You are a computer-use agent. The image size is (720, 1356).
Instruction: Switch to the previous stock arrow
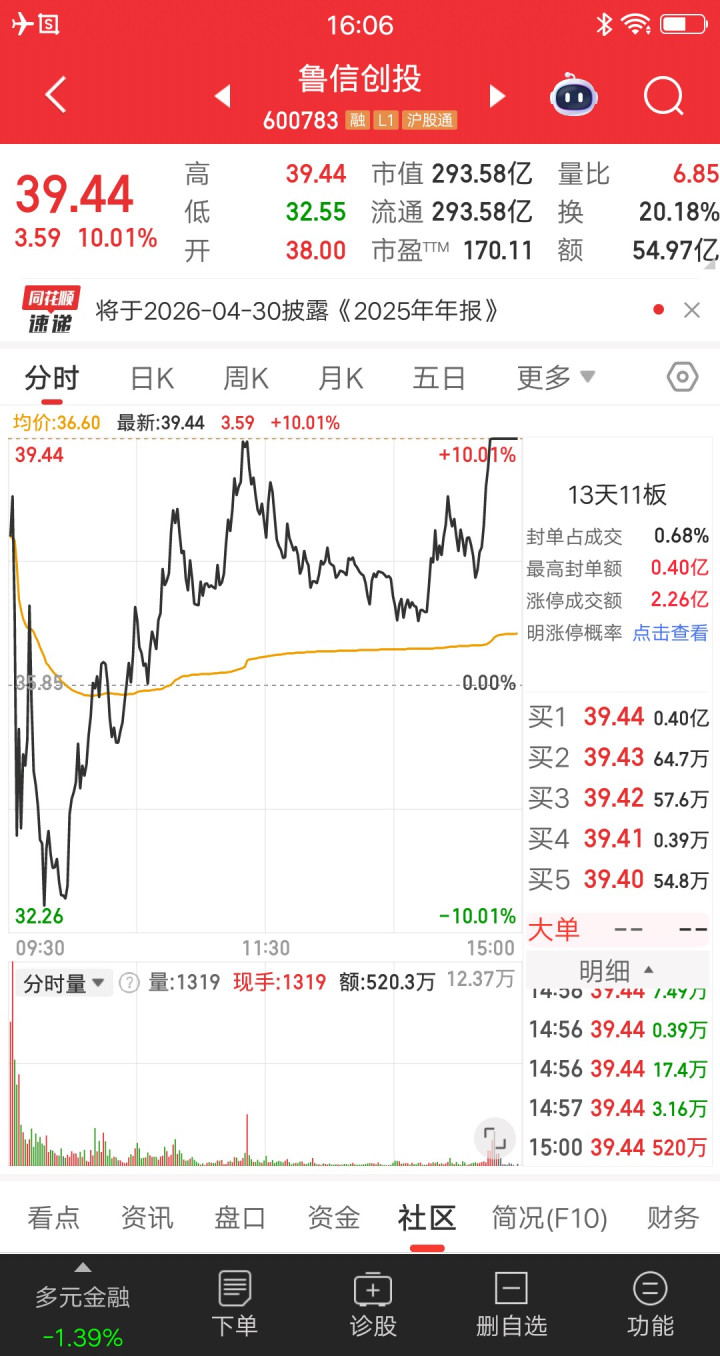223,96
